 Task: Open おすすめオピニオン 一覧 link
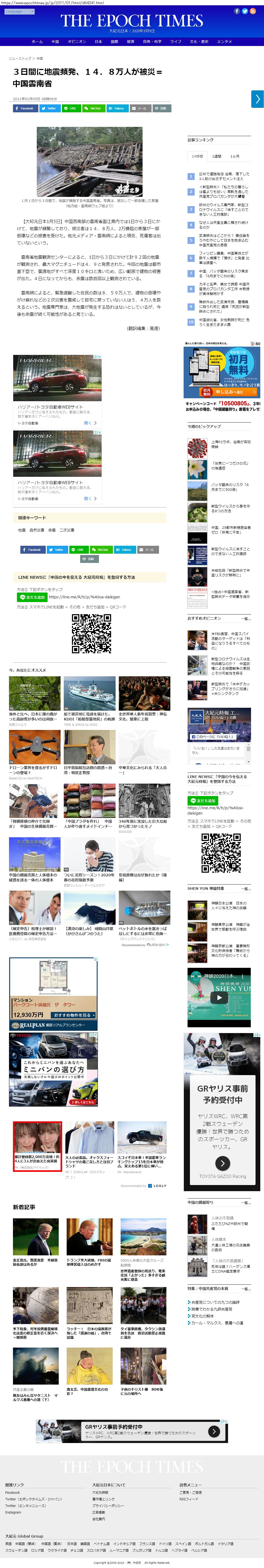tap(246, 618)
